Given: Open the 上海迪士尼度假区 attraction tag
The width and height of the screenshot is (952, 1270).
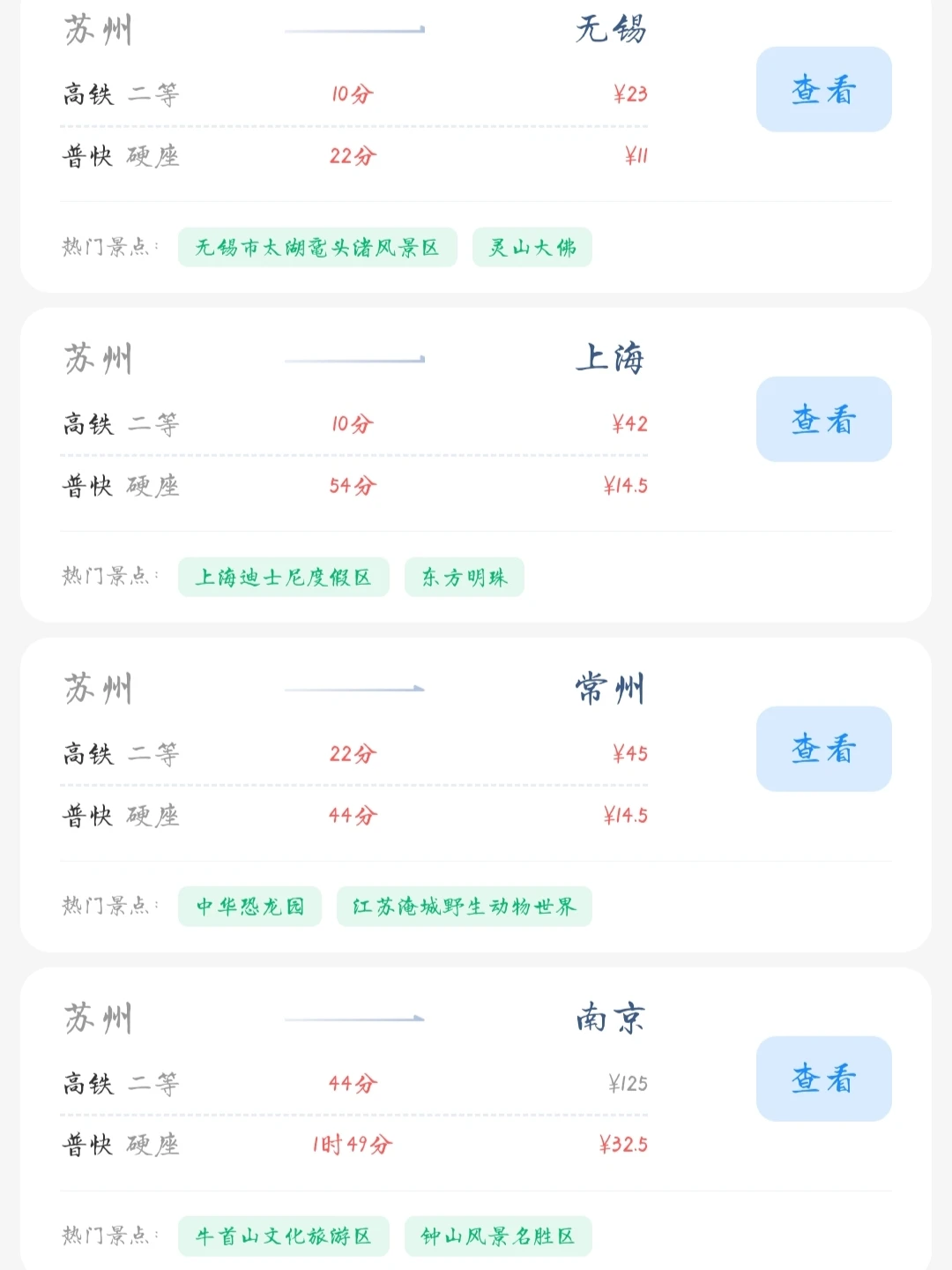Looking at the screenshot, I should coord(283,577).
